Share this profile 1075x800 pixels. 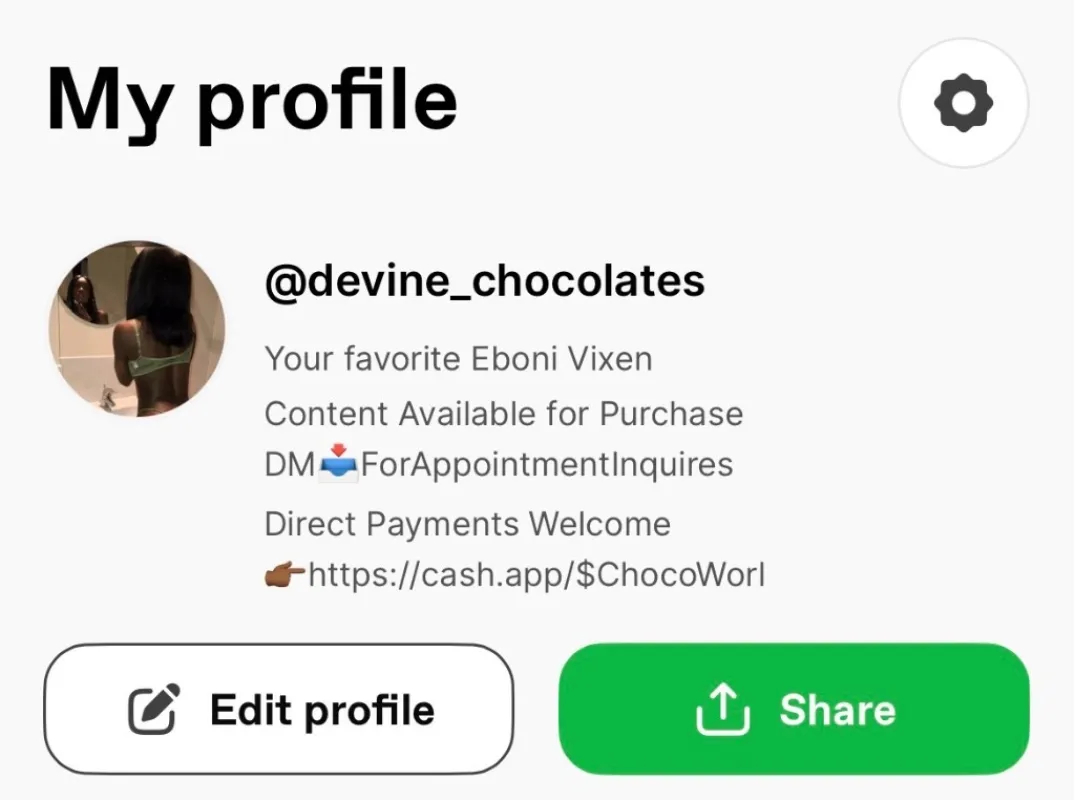pos(793,710)
